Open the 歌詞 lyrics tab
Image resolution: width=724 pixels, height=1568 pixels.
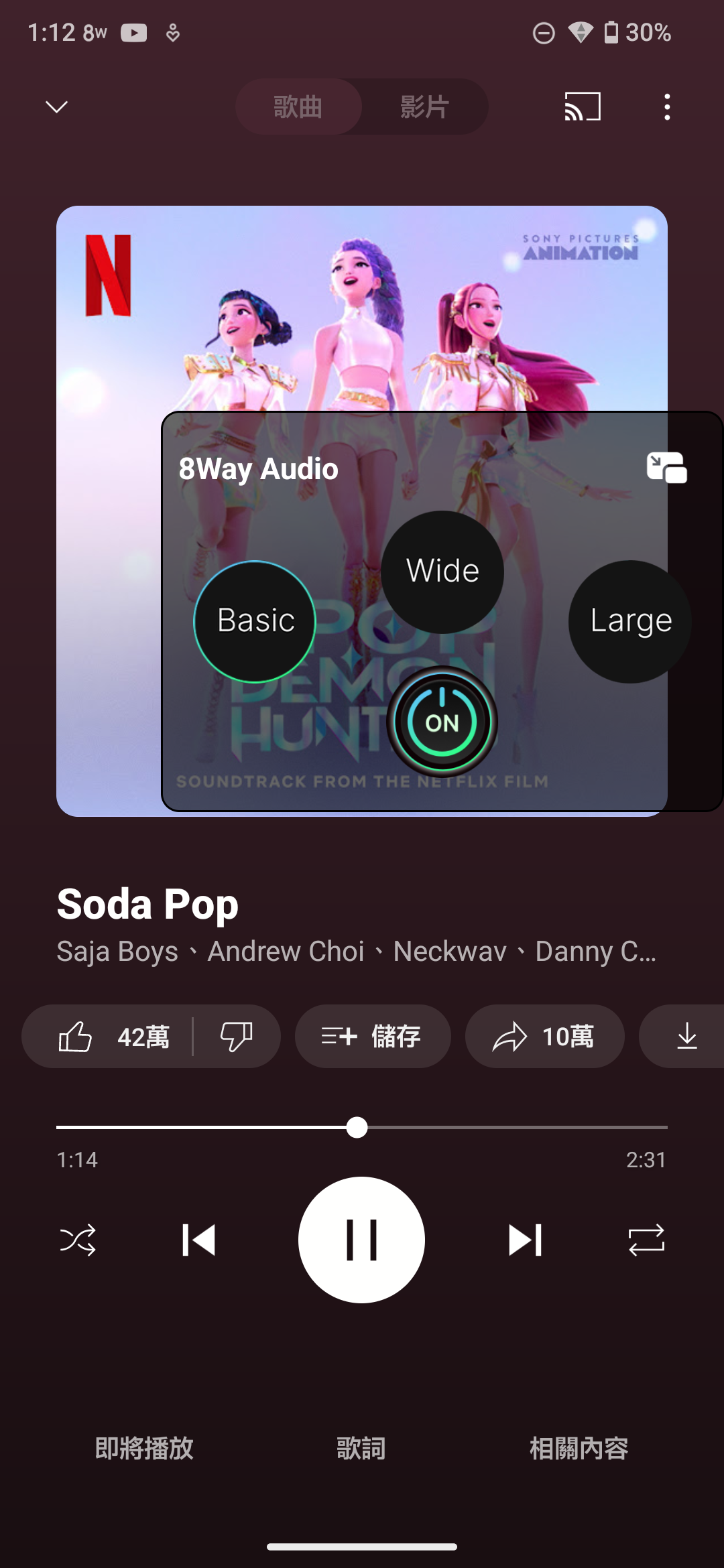361,1449
